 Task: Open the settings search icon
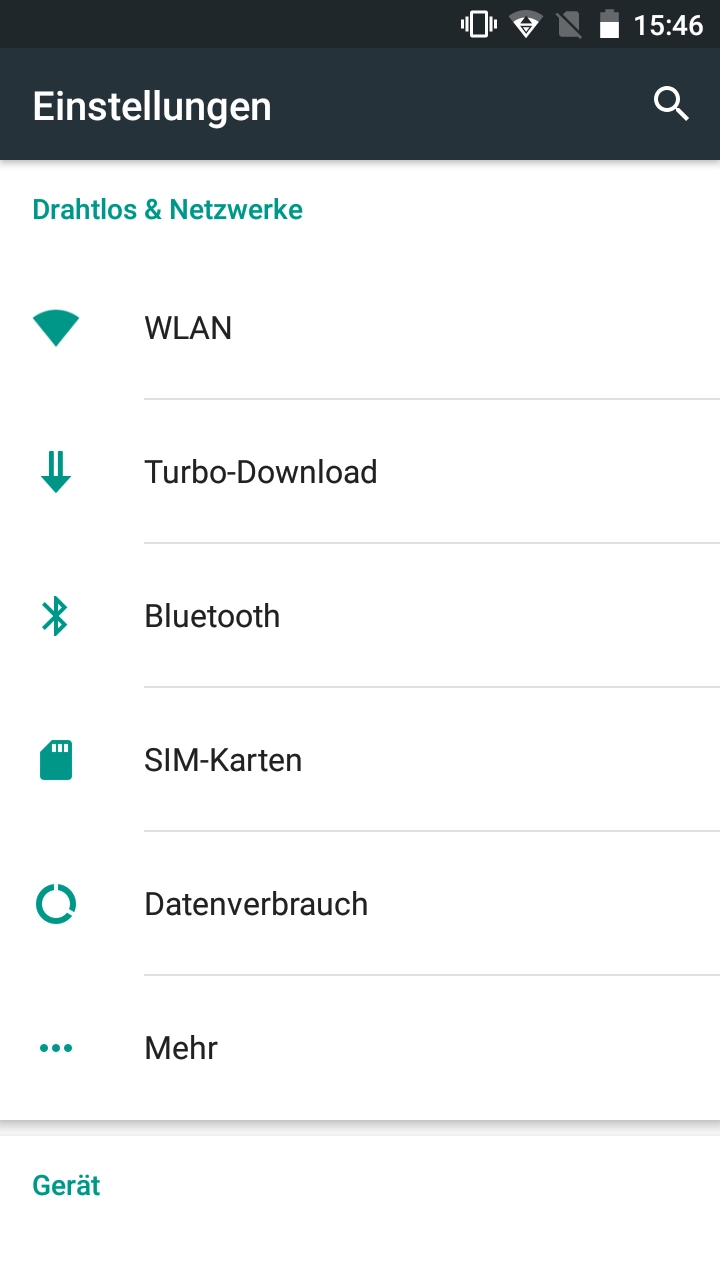point(671,104)
